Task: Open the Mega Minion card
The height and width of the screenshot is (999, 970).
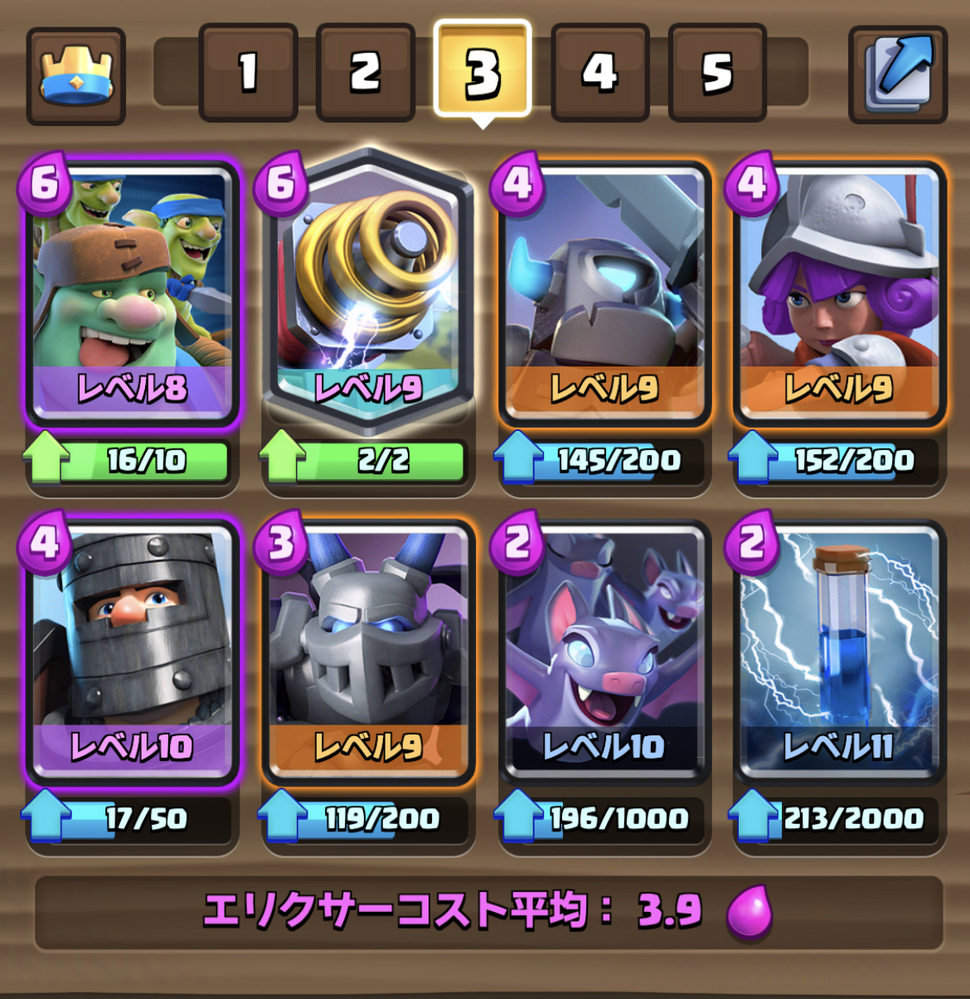Action: [x=366, y=650]
